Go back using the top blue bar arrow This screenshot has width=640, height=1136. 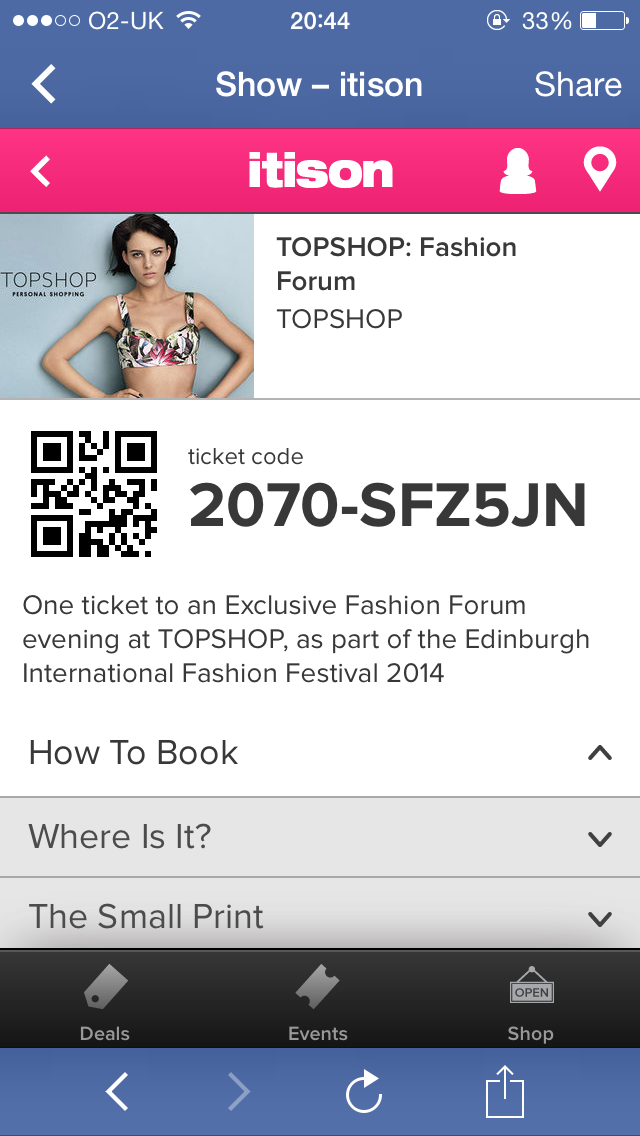[x=45, y=85]
